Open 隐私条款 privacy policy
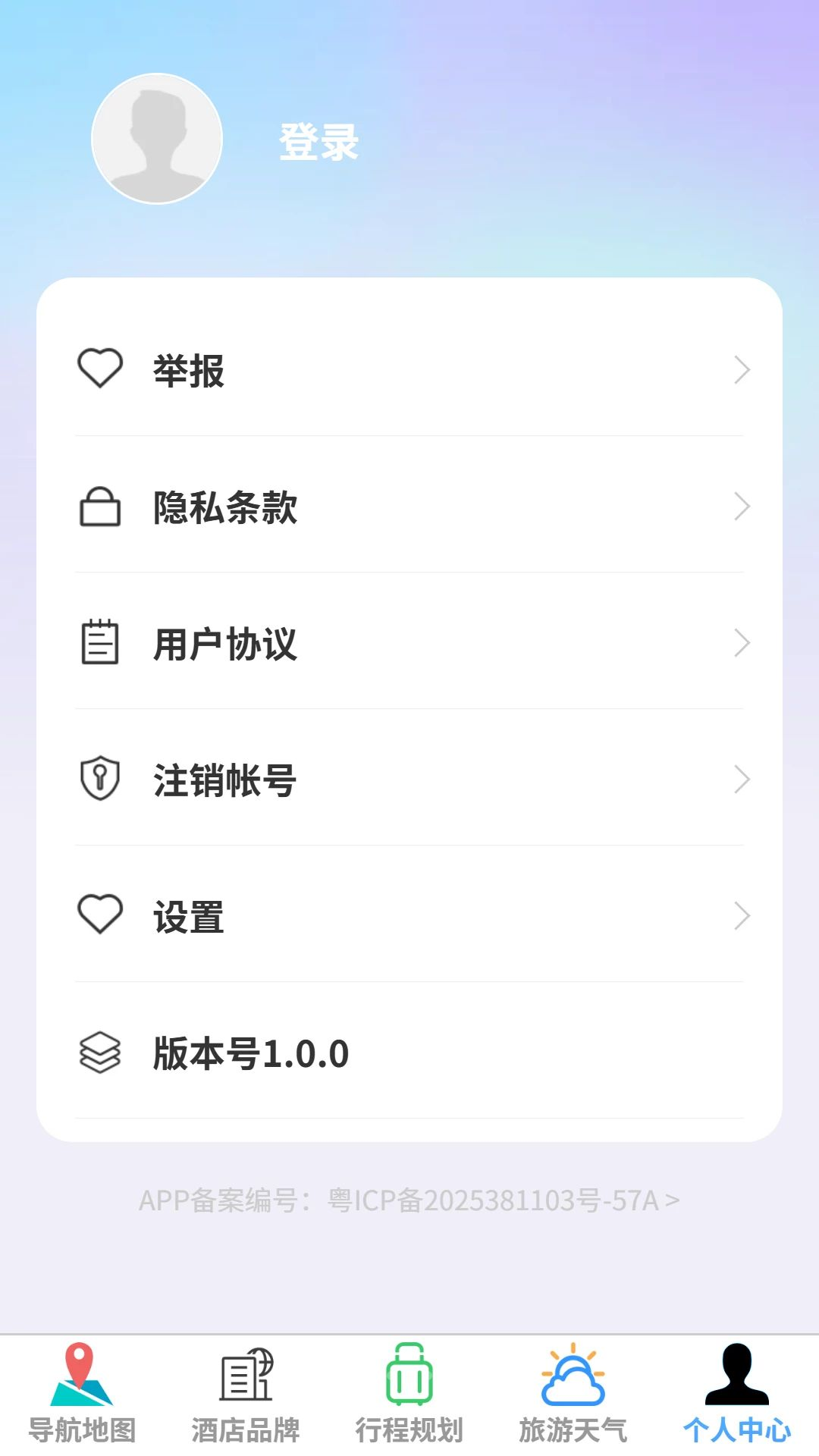The width and height of the screenshot is (819, 1456). pos(409,507)
